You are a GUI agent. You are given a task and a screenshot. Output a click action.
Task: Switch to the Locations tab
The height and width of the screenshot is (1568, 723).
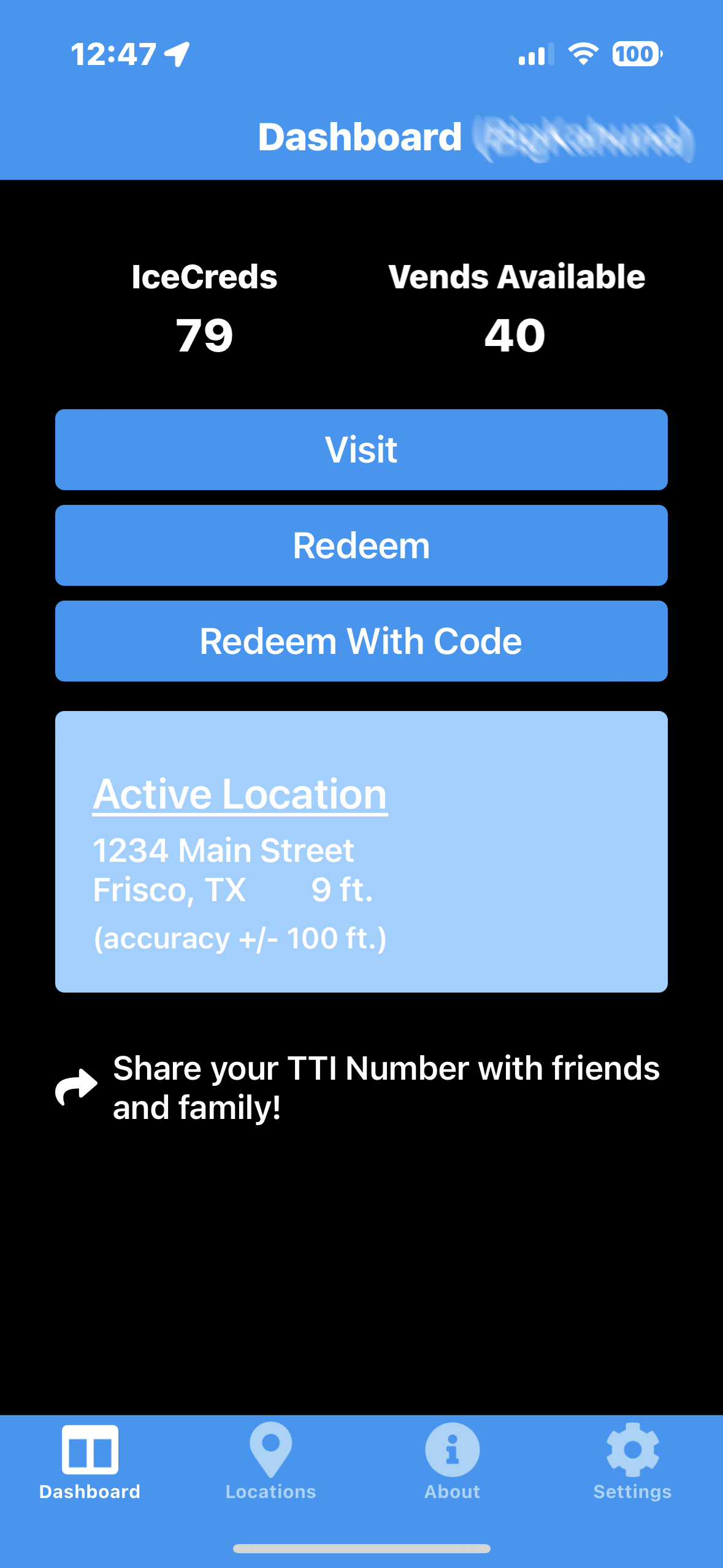pyautogui.click(x=270, y=1461)
